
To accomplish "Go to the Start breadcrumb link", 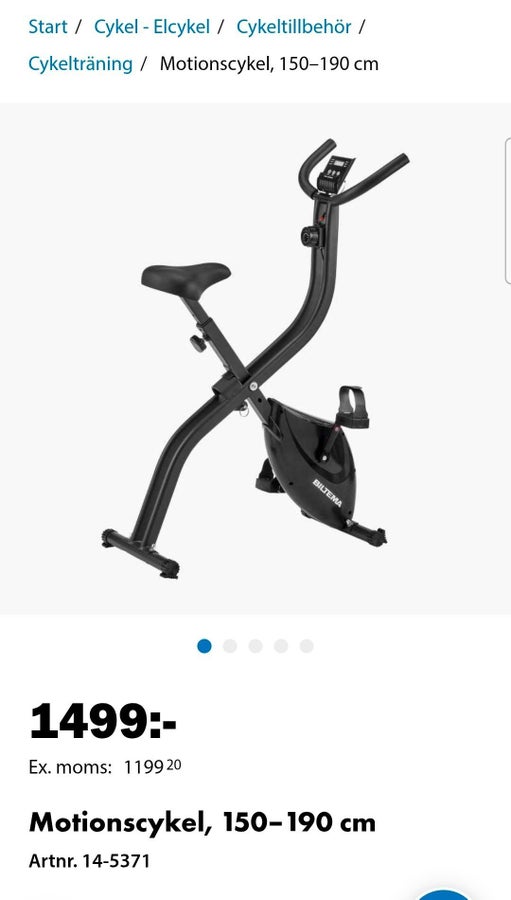I will click(x=48, y=26).
